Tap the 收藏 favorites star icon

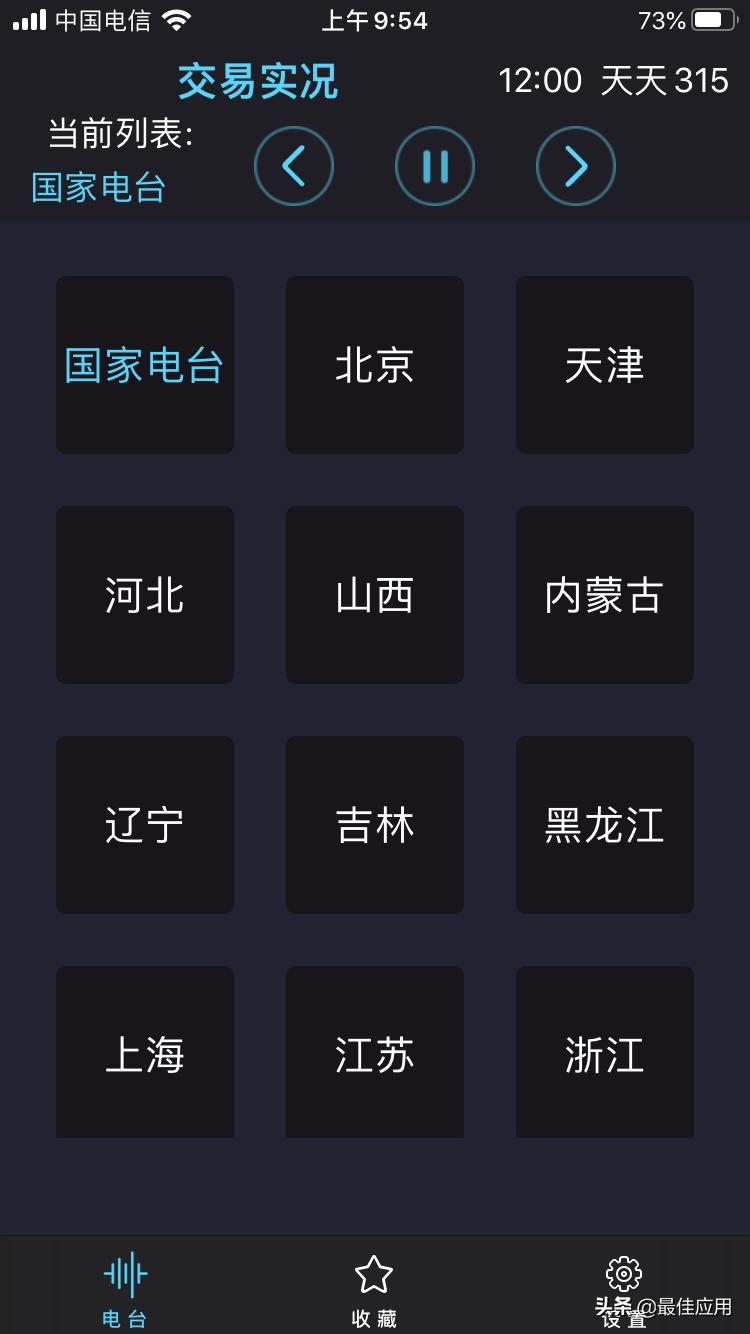[375, 1272]
